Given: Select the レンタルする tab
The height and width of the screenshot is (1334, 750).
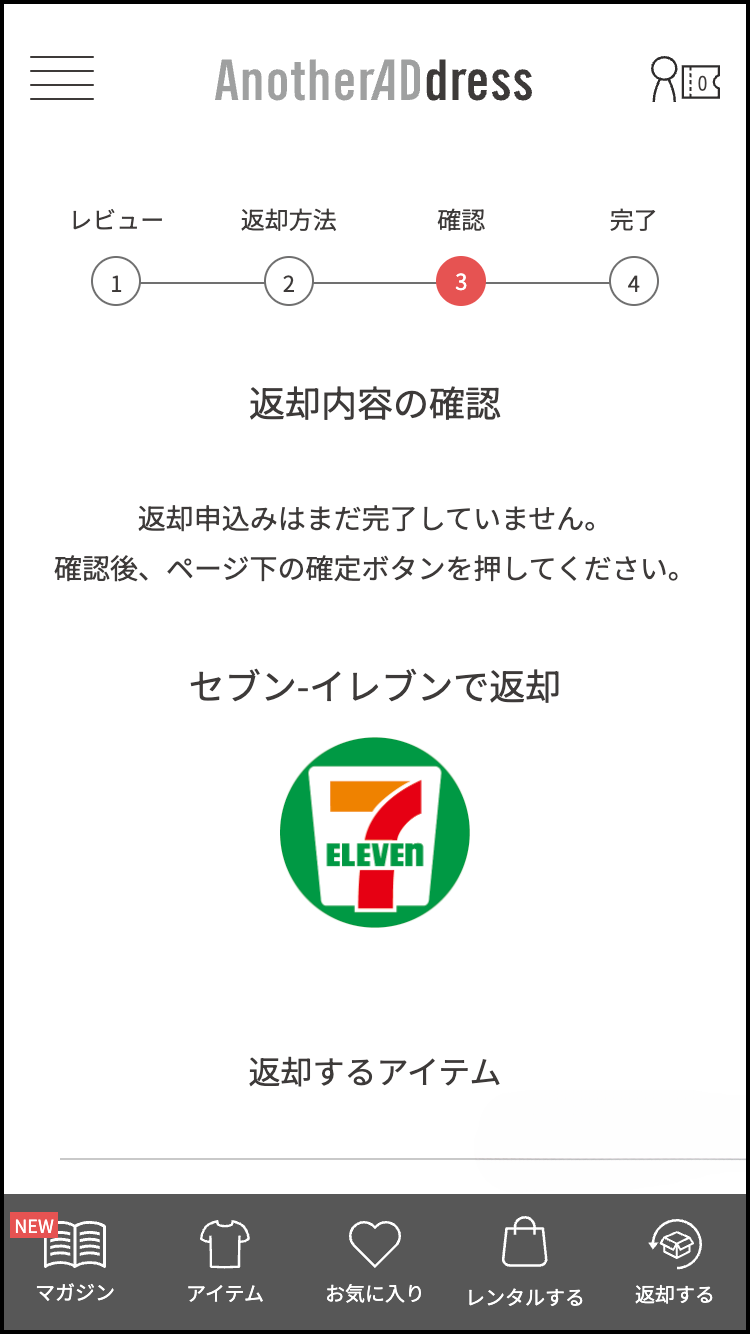Looking at the screenshot, I should point(525,1262).
